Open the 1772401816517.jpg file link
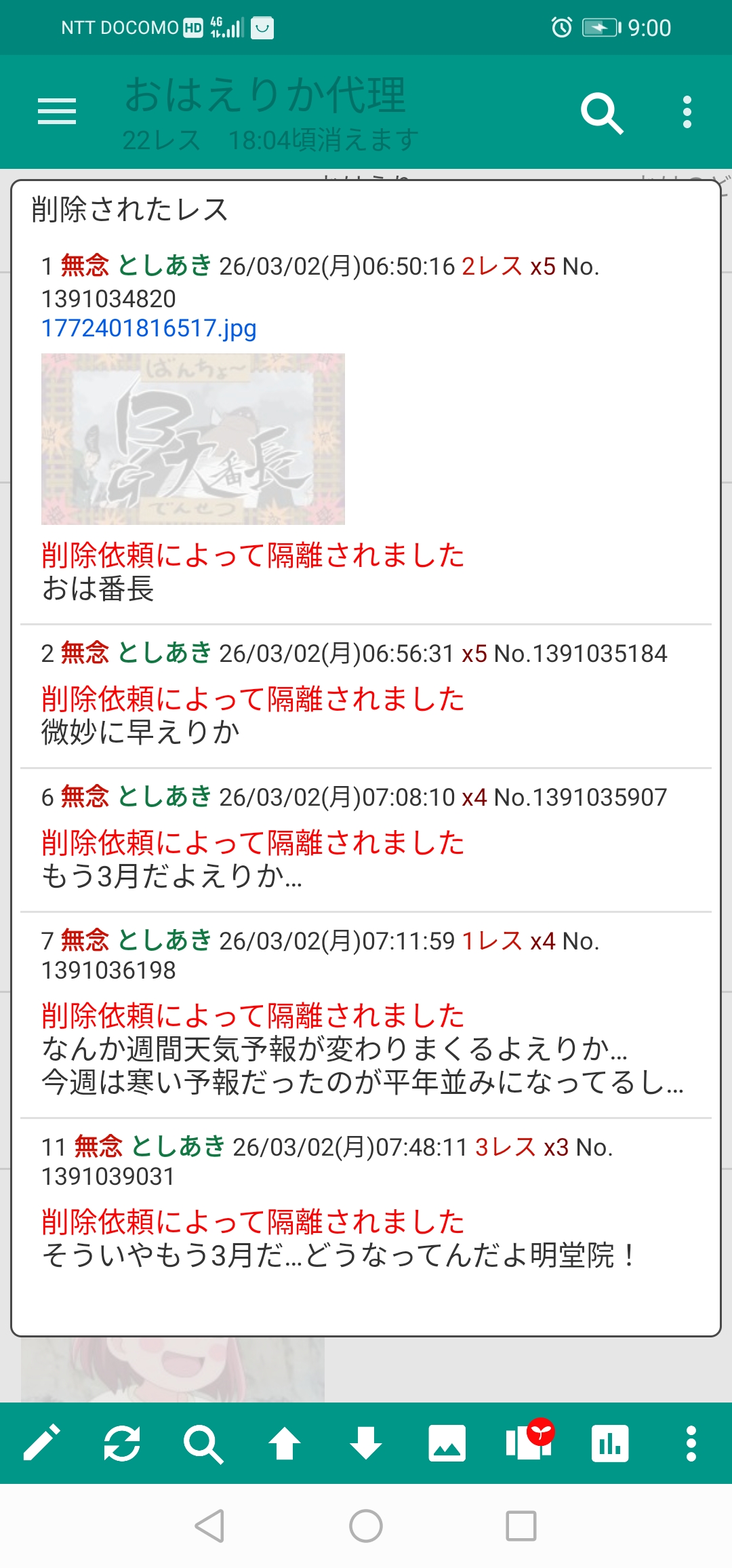 click(x=149, y=329)
